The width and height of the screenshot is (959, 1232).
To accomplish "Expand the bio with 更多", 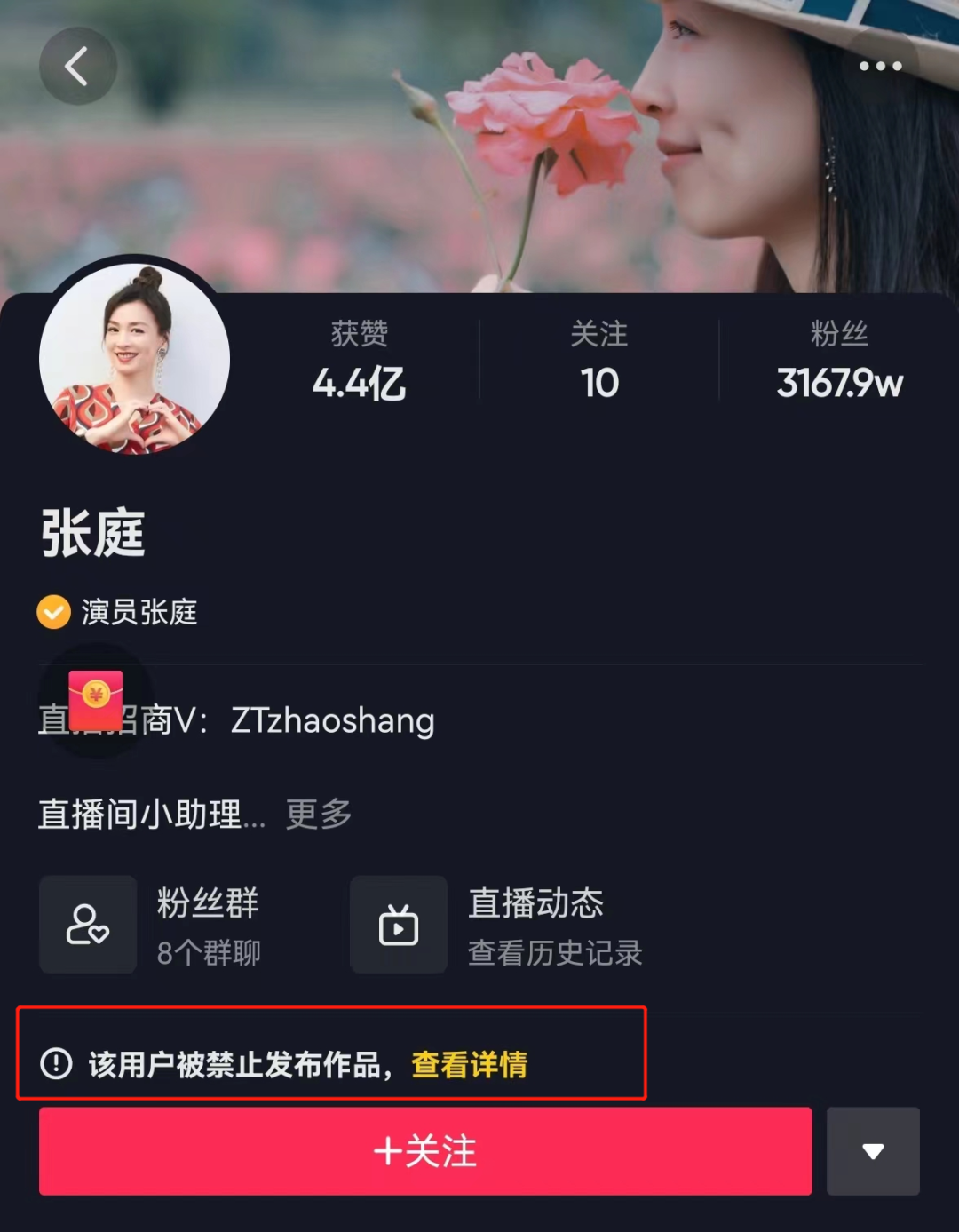I will [319, 814].
